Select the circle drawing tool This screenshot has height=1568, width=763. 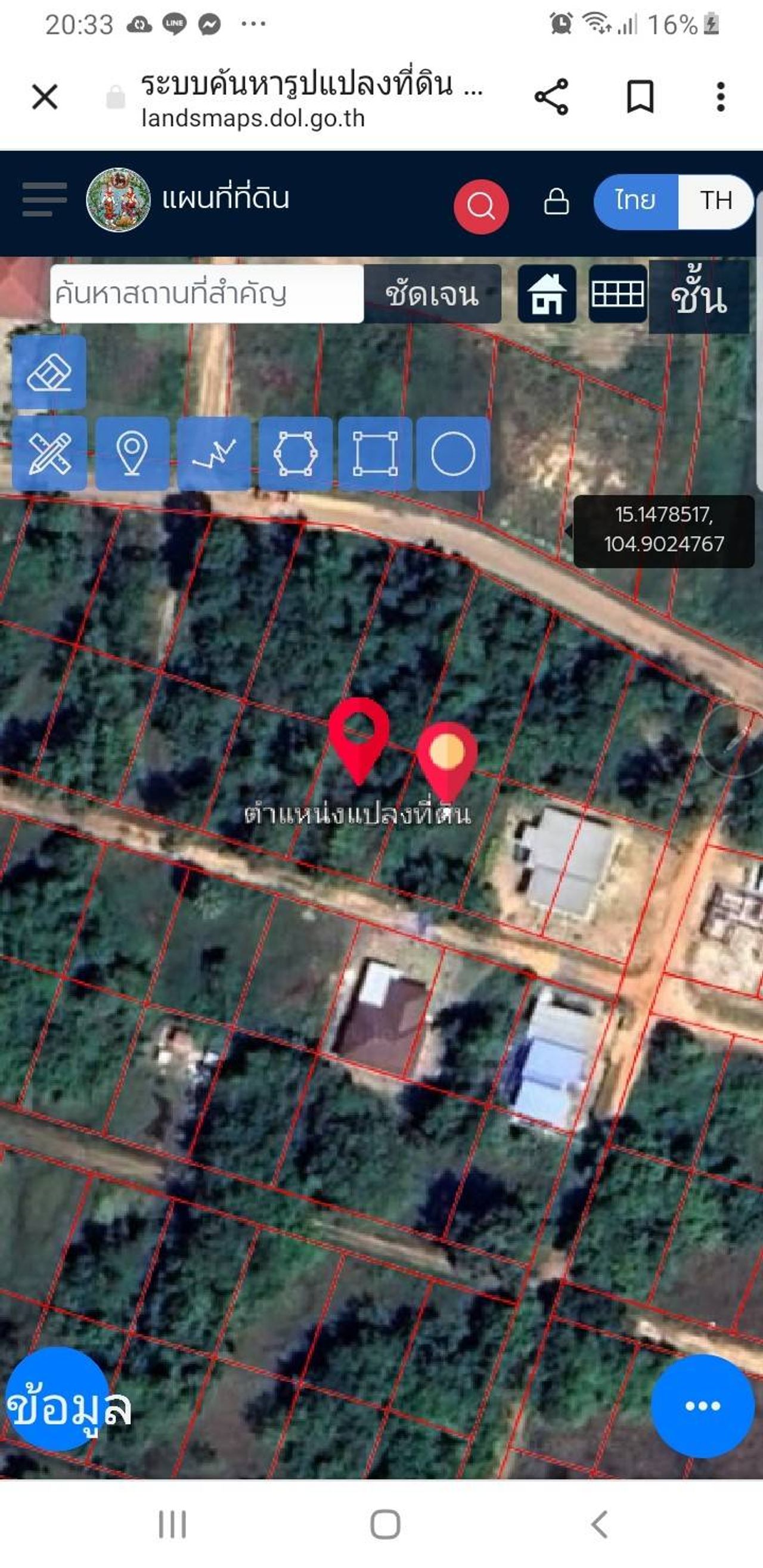coord(453,453)
